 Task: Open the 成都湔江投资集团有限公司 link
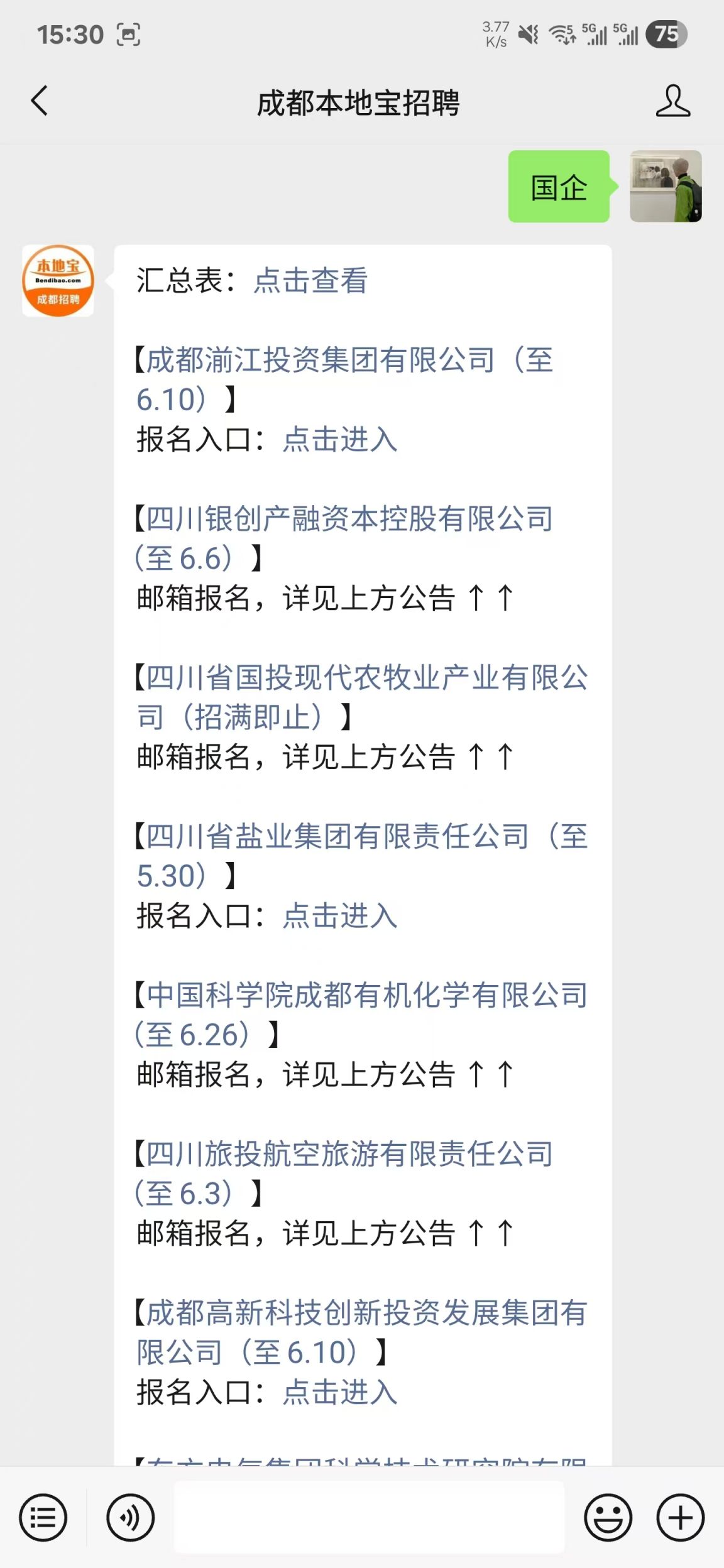pyautogui.click(x=344, y=379)
